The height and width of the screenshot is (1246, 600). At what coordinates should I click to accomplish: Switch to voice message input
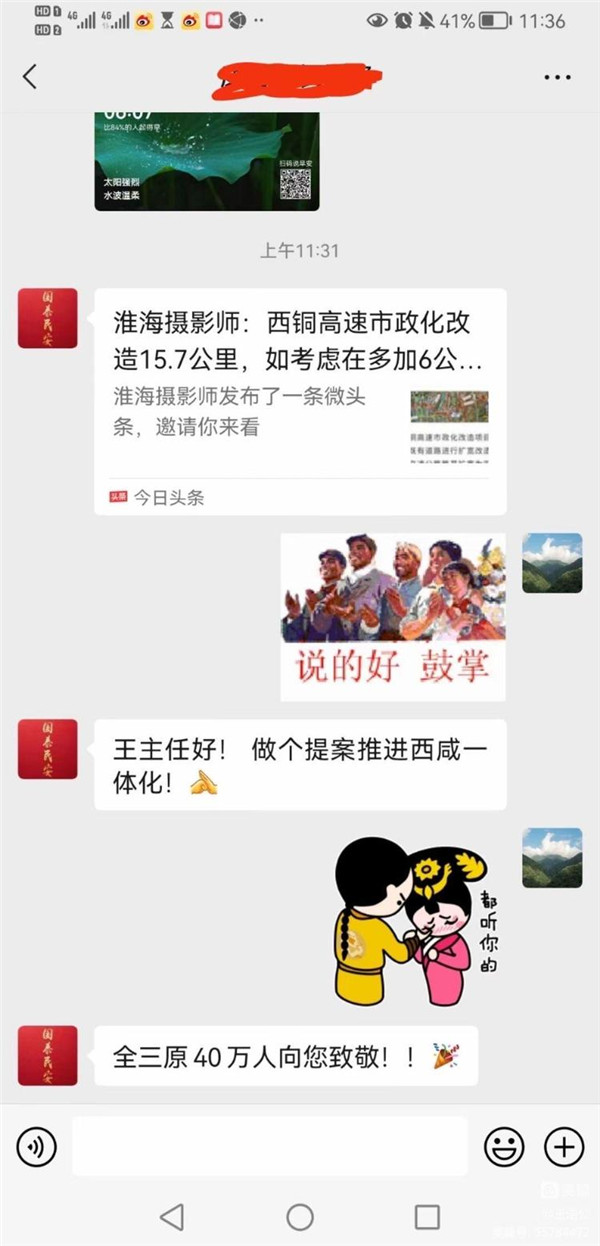(x=37, y=1147)
